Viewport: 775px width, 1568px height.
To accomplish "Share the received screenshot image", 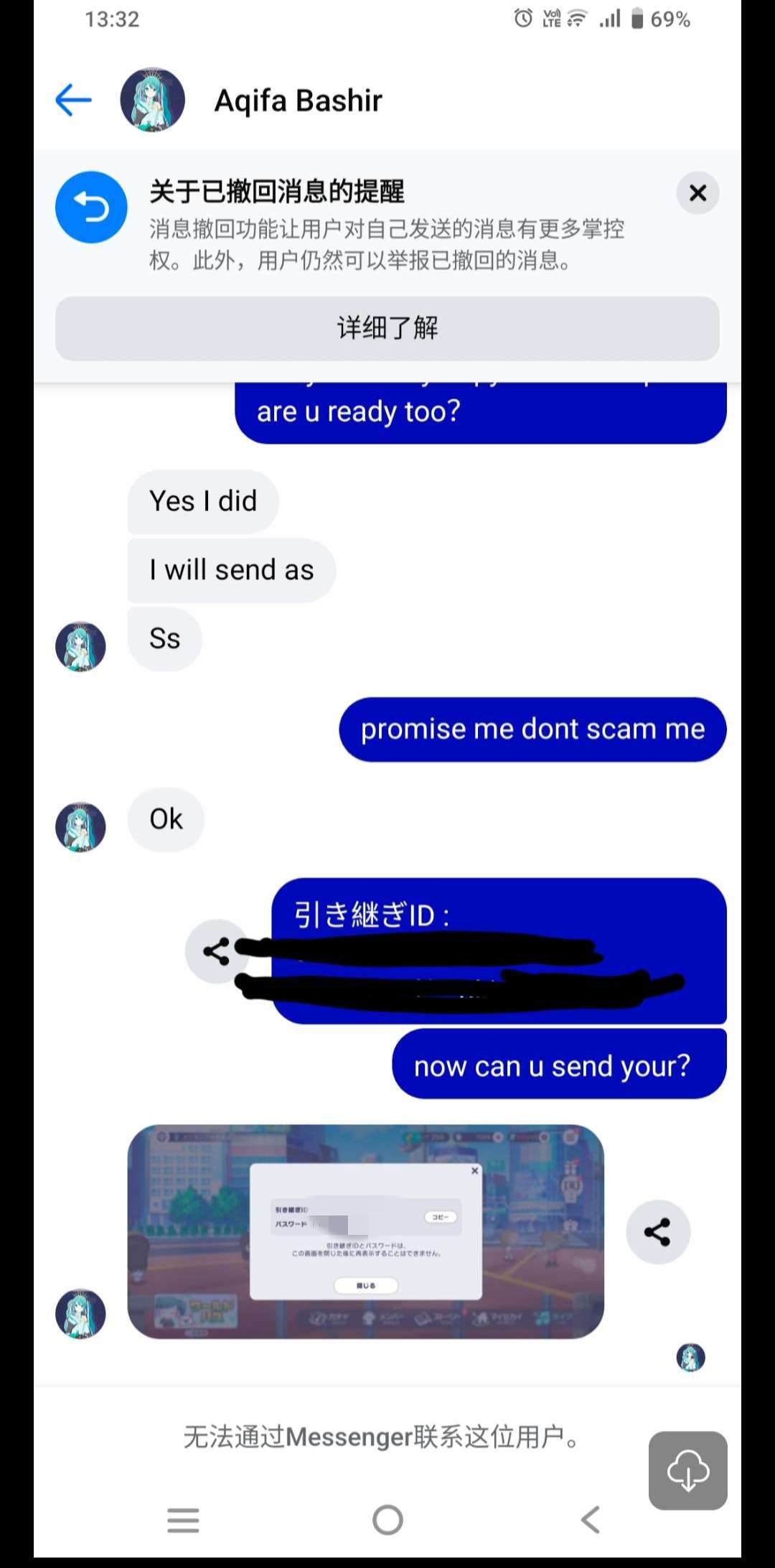I will 657,1232.
